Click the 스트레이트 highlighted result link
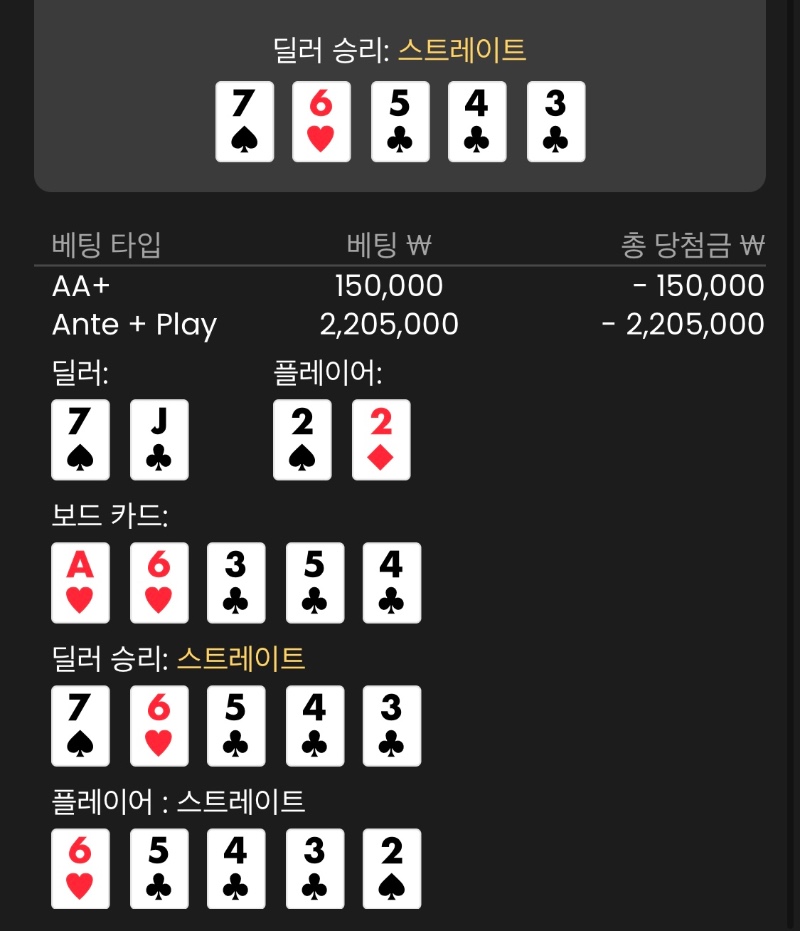 [x=240, y=658]
